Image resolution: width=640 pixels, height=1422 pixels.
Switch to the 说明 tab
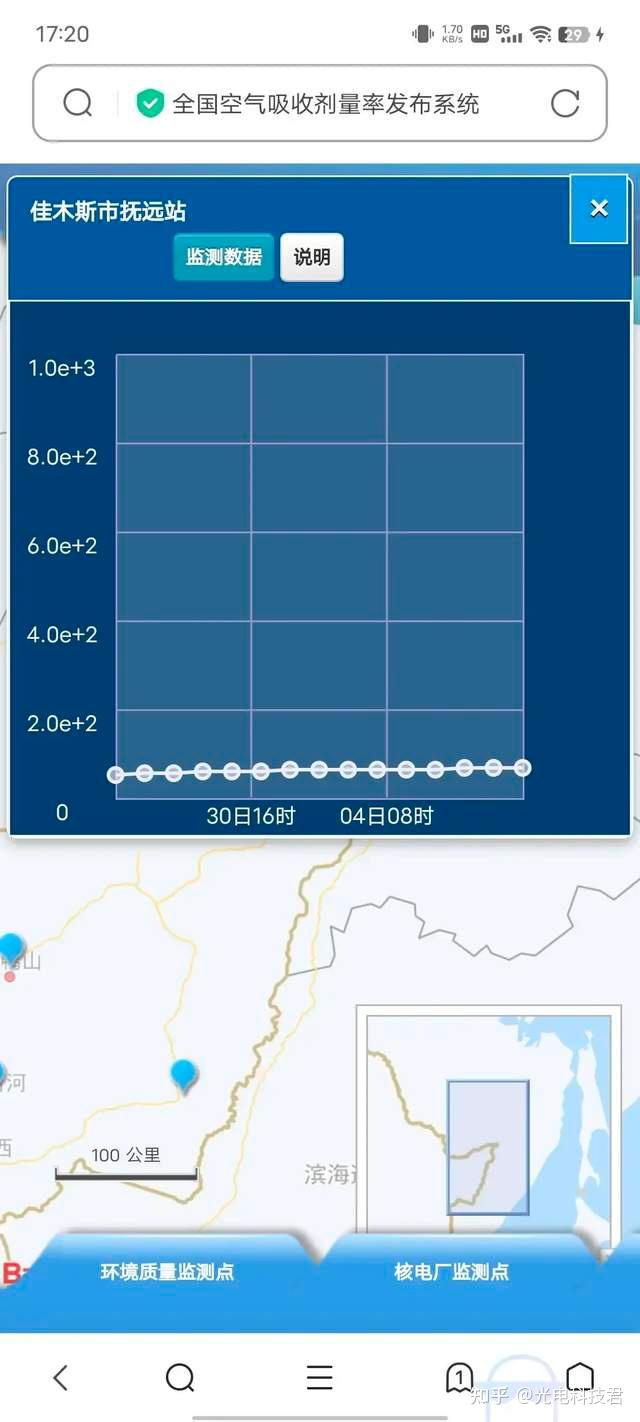pos(312,257)
